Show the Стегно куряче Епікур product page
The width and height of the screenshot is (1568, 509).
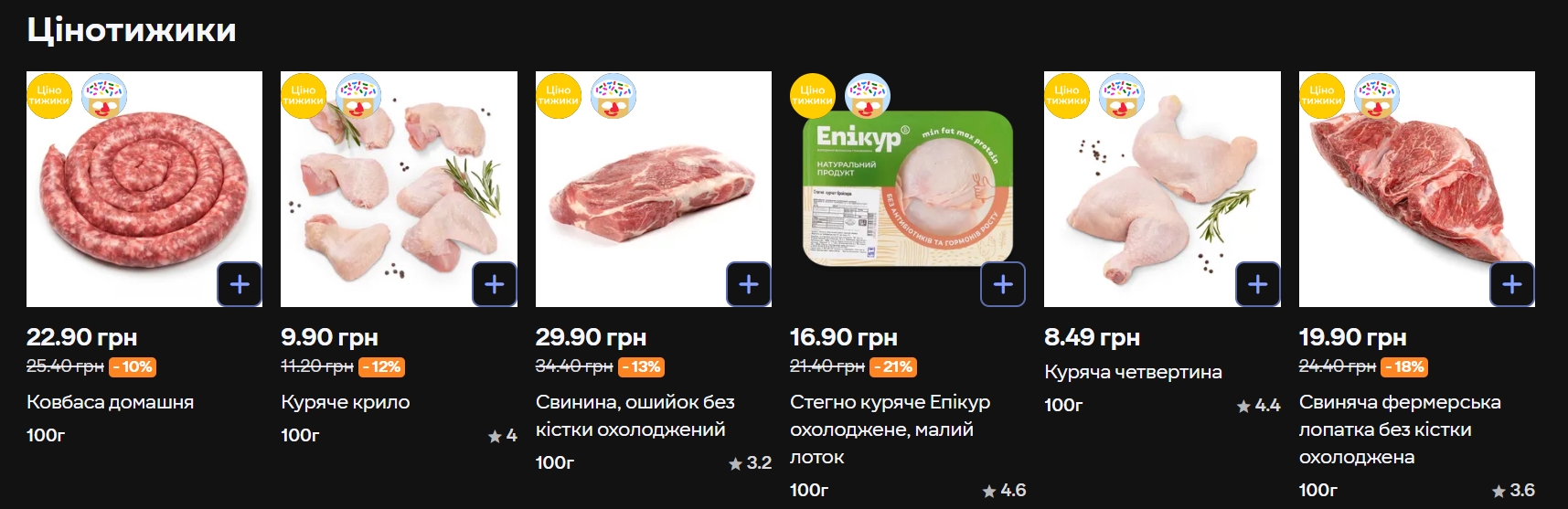pyautogui.click(x=890, y=429)
